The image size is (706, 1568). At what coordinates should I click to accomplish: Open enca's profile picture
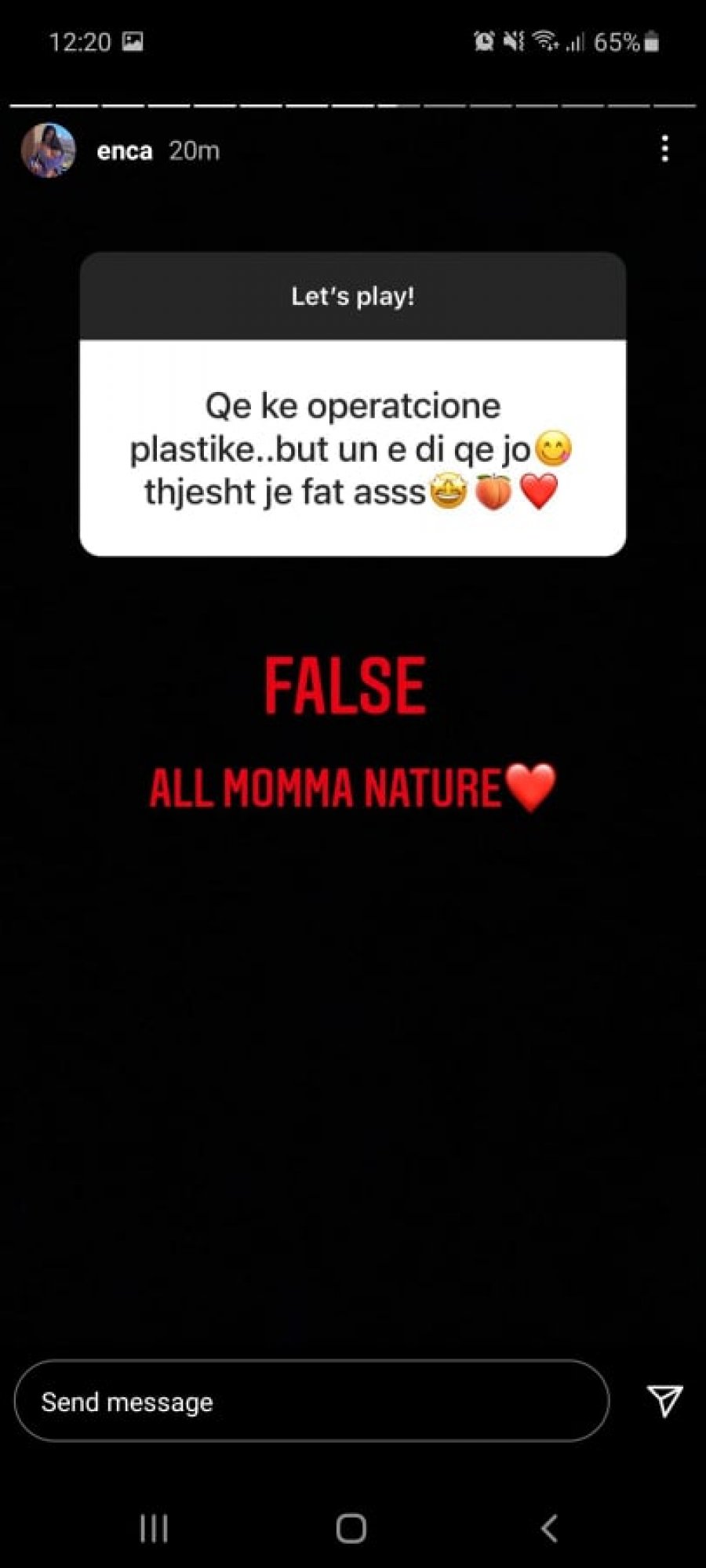tap(48, 151)
